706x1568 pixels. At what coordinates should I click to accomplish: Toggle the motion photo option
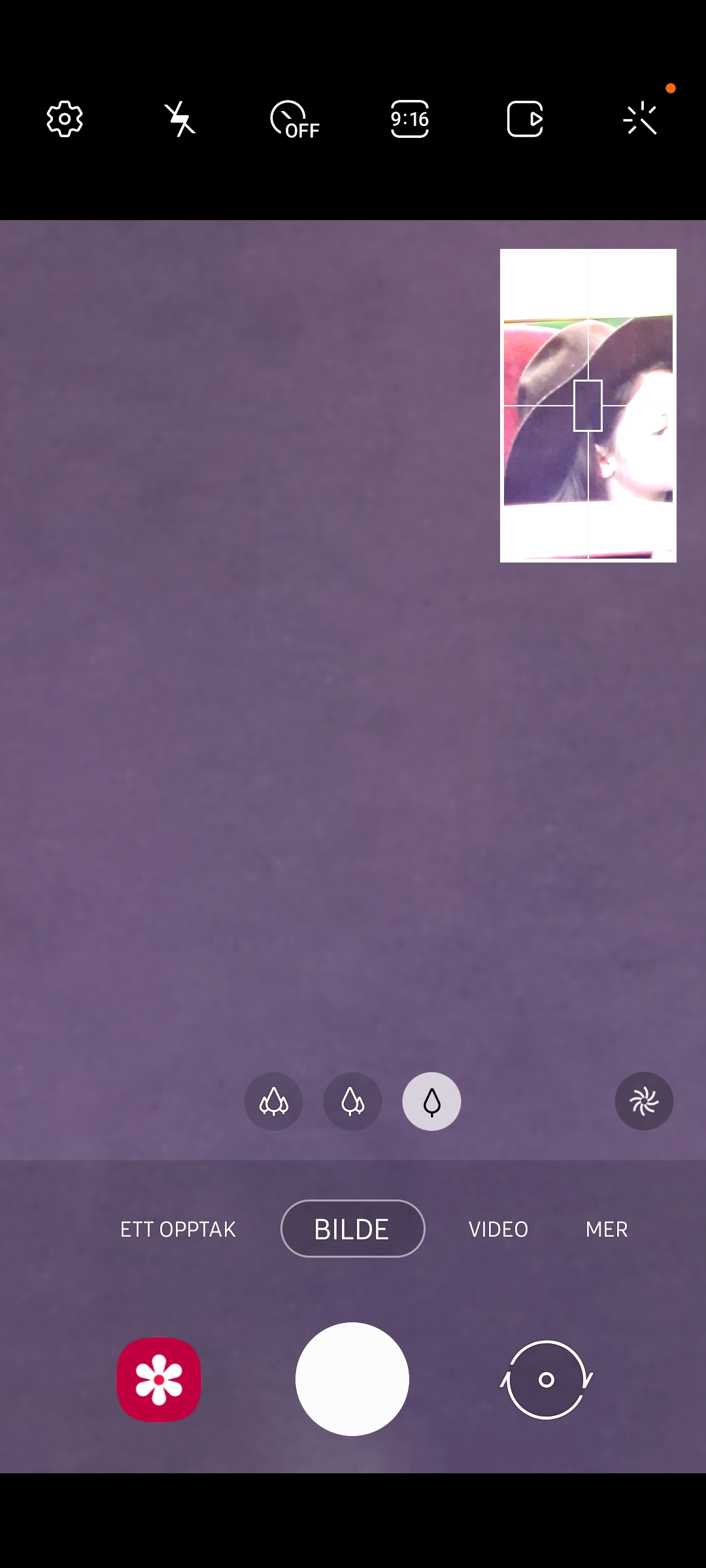pos(525,119)
